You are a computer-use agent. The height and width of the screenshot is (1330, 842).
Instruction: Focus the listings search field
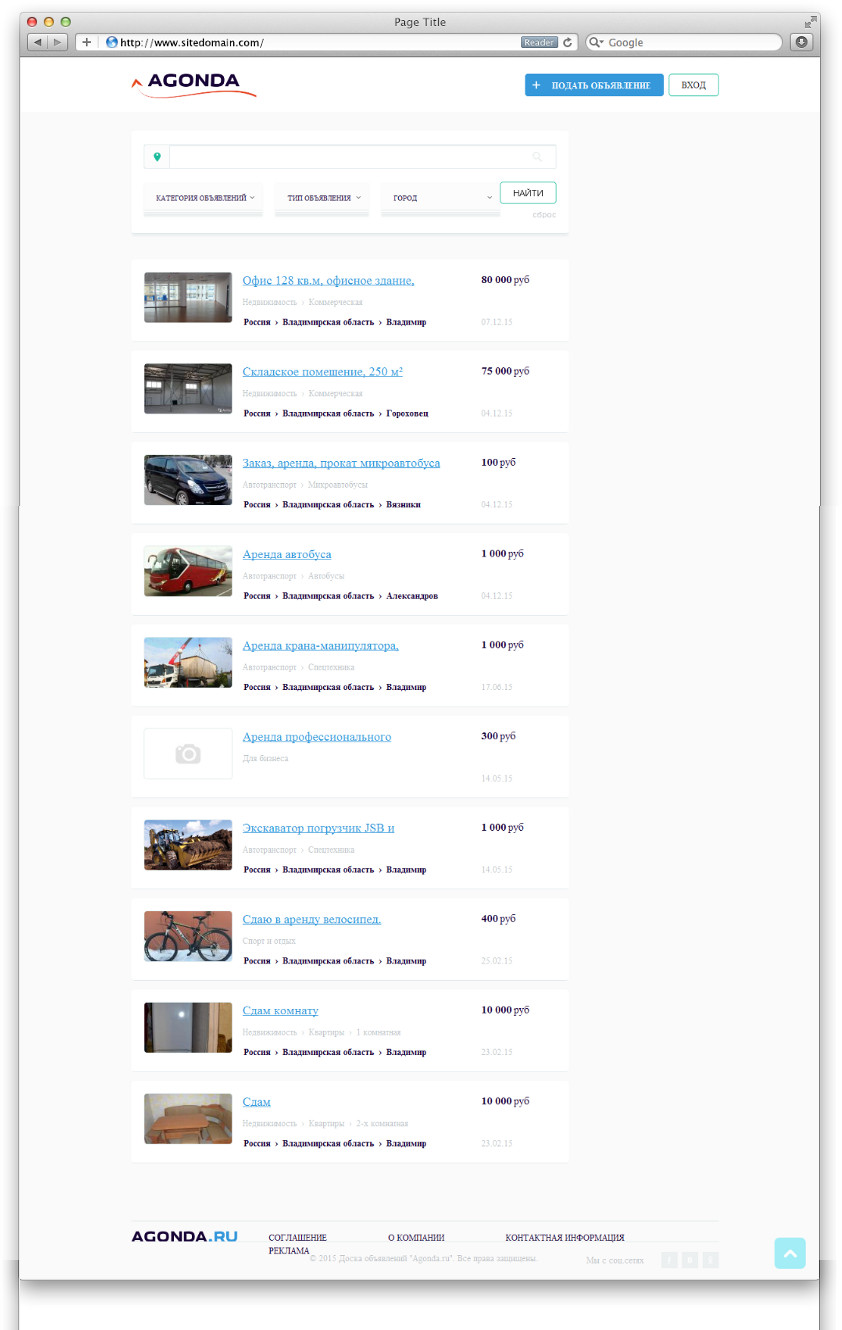[350, 157]
